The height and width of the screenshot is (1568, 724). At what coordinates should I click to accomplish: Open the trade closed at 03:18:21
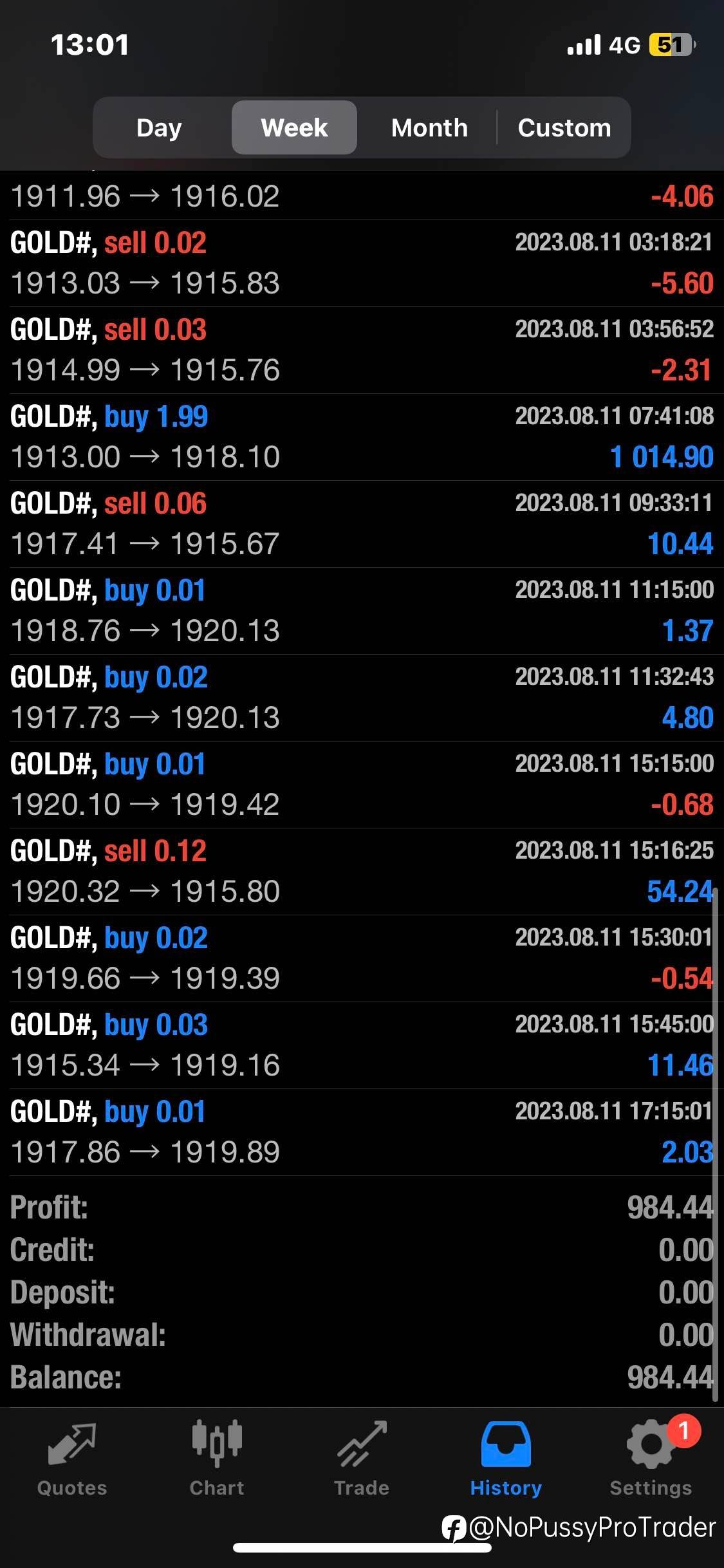362,263
